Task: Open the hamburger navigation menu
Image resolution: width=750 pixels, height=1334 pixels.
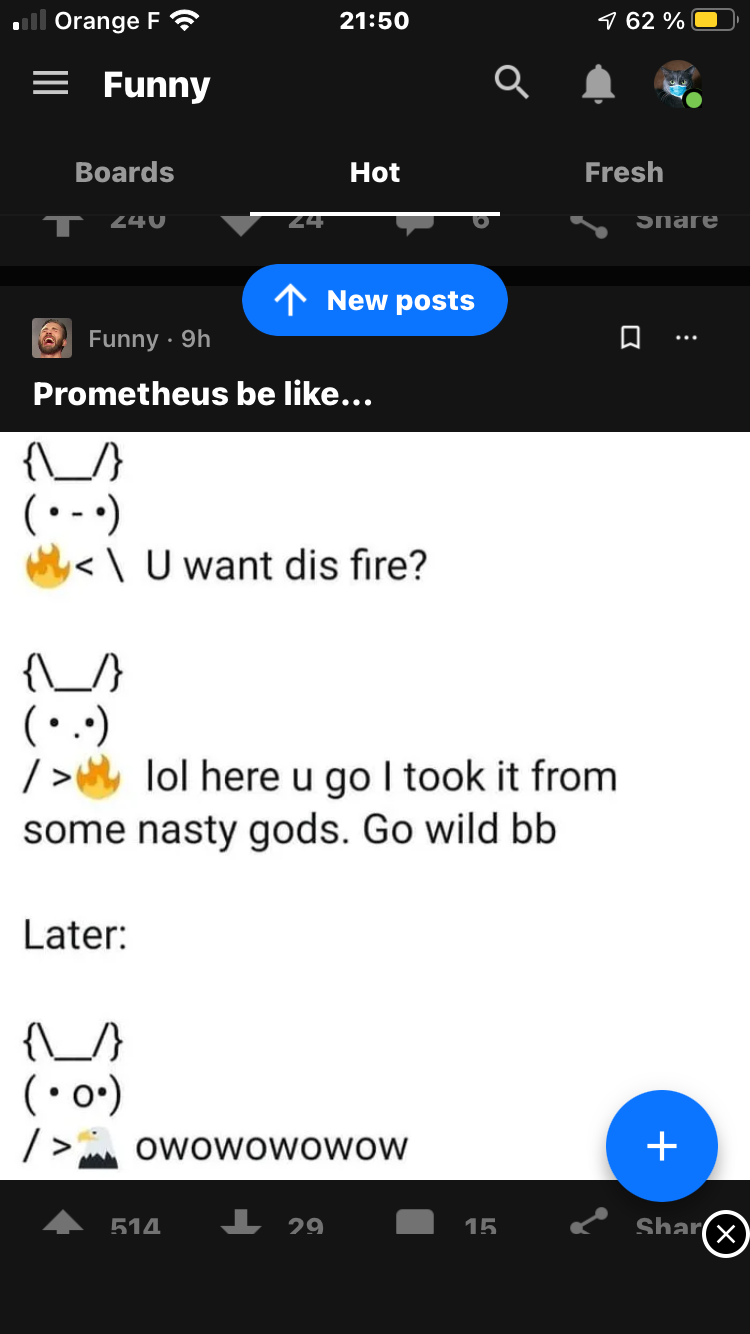Action: pos(51,84)
